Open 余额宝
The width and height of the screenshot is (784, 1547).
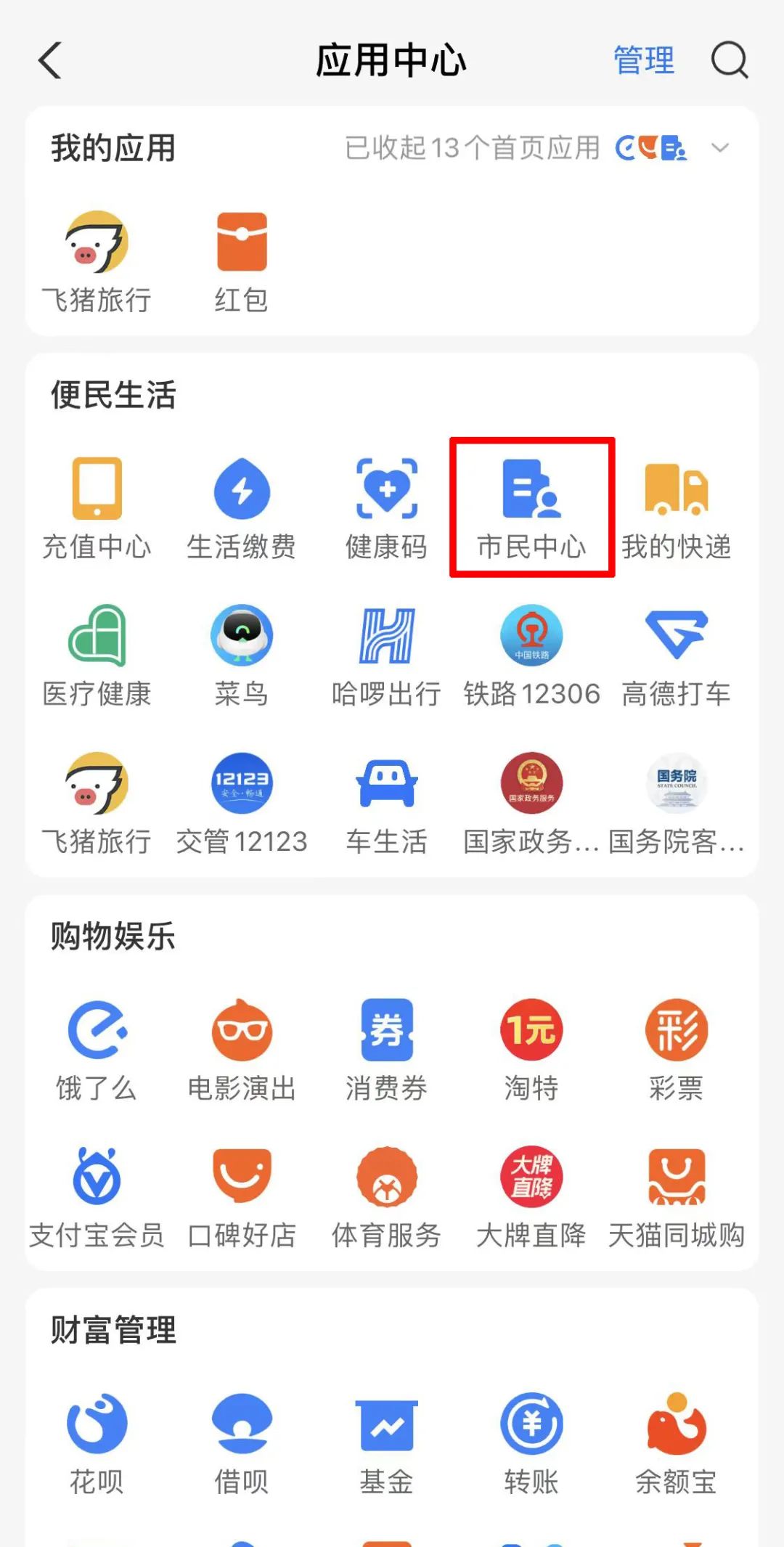coord(676,1444)
